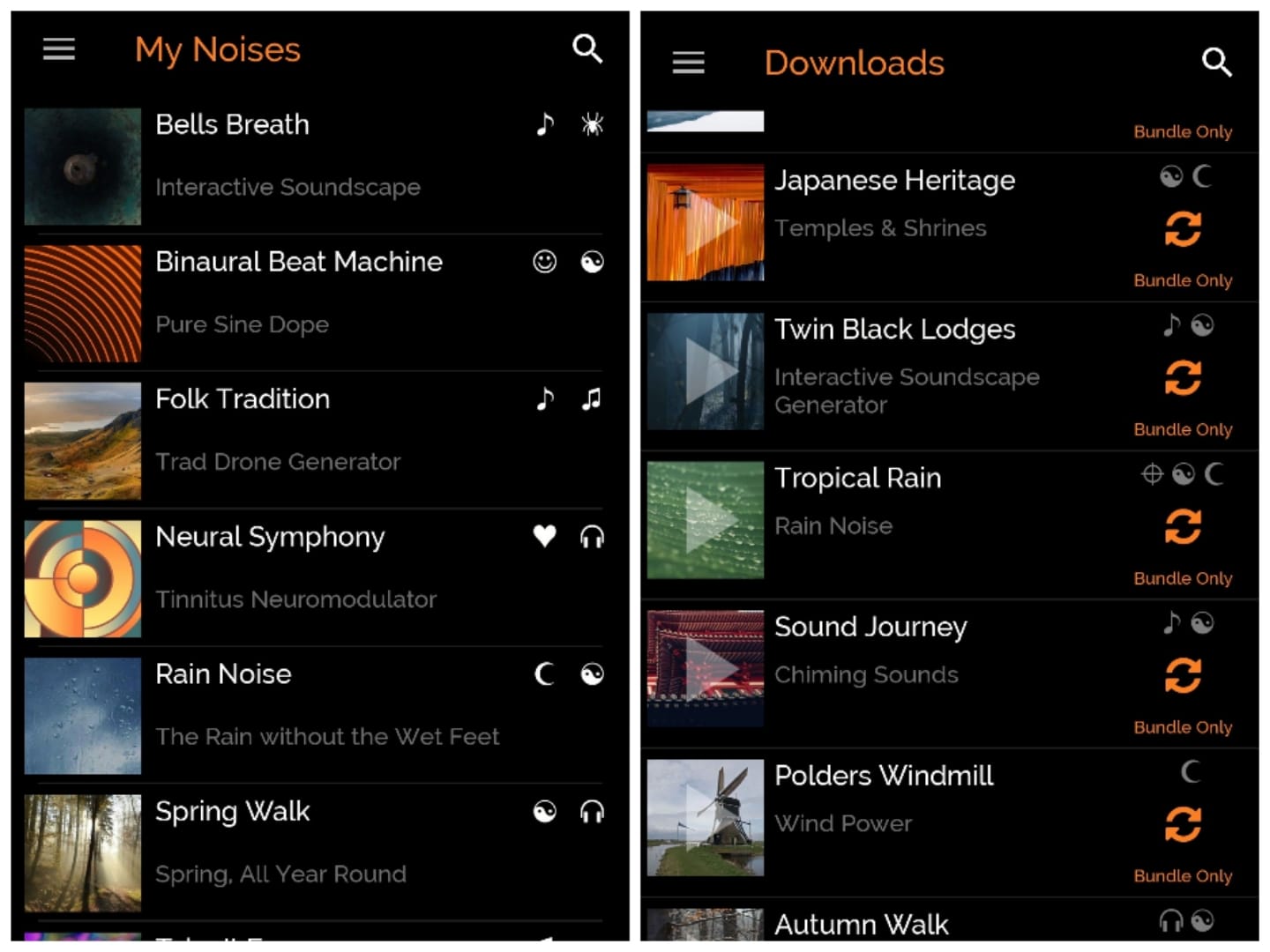The height and width of the screenshot is (952, 1270).
Task: Tap the sync icon for Twin Black Lodges
Action: tap(1183, 378)
